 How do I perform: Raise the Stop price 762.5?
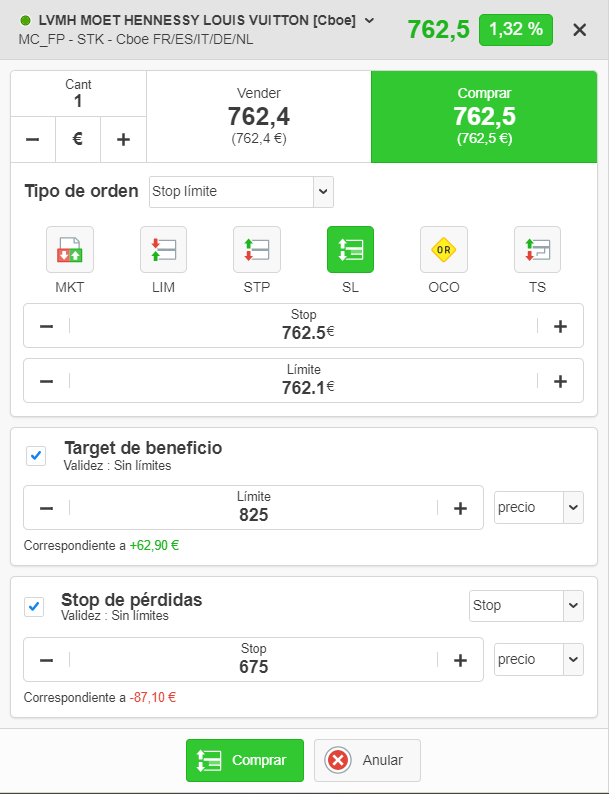(560, 326)
